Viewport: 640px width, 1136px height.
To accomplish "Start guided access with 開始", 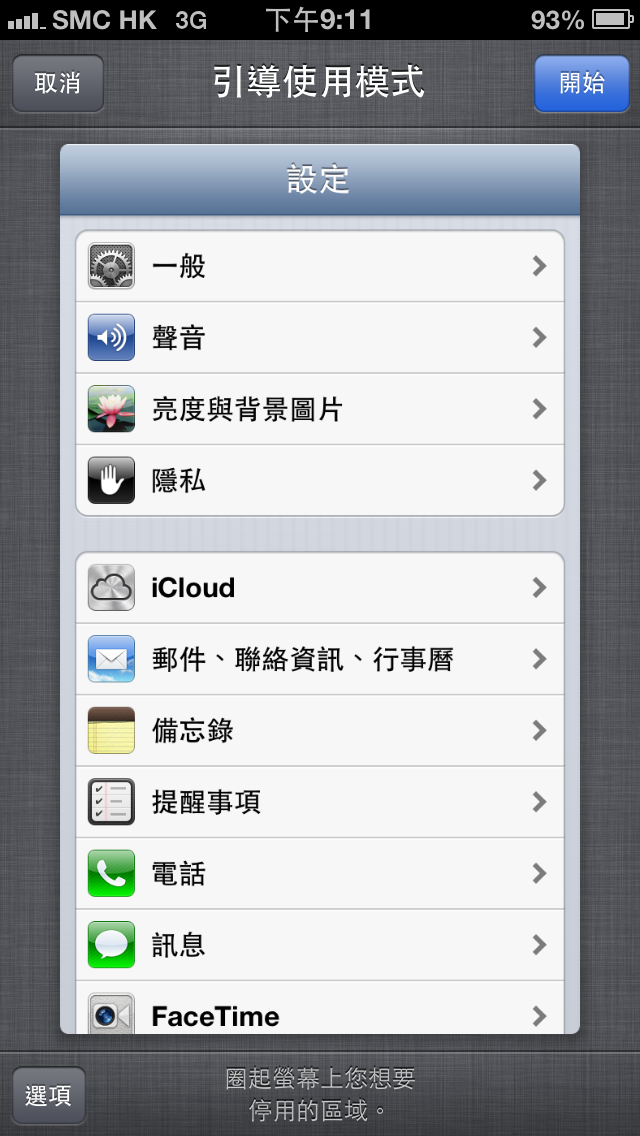I will (x=581, y=83).
